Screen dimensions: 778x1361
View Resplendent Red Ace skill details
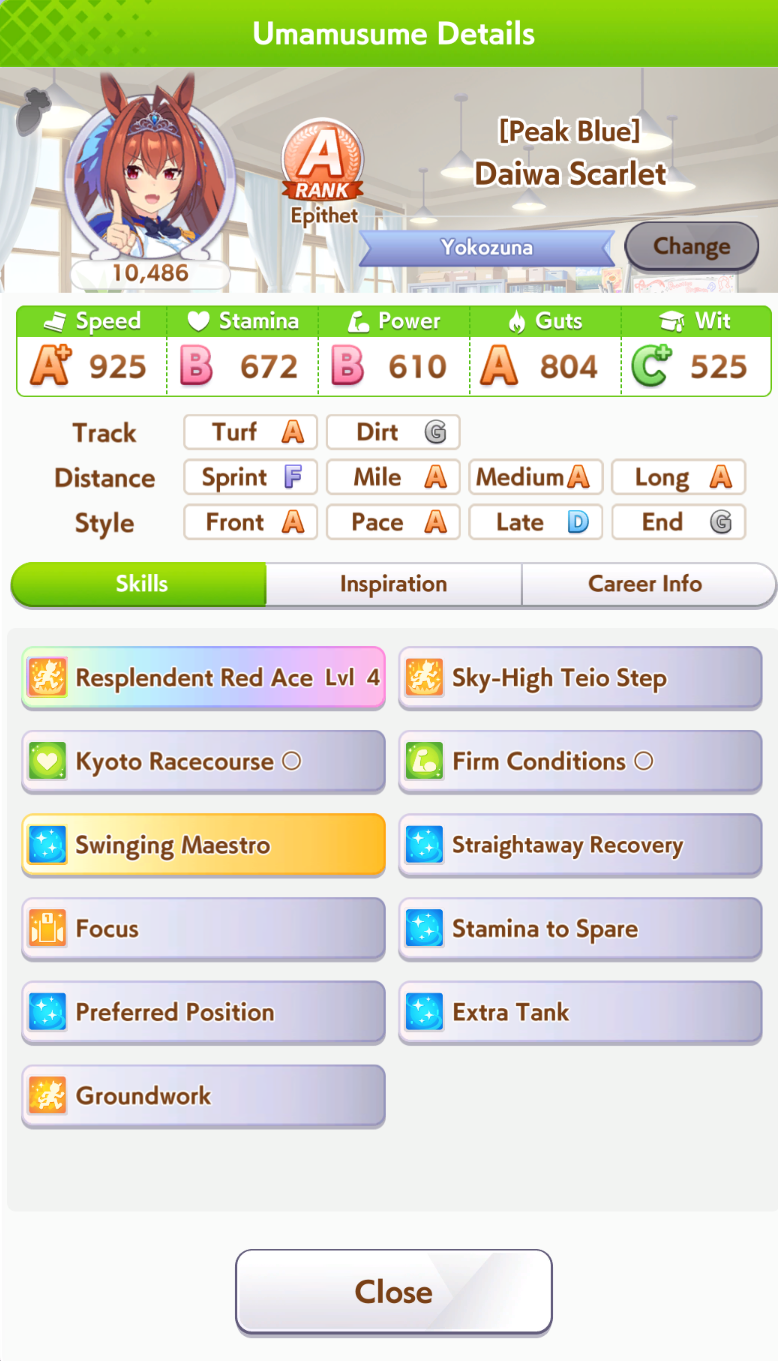204,678
